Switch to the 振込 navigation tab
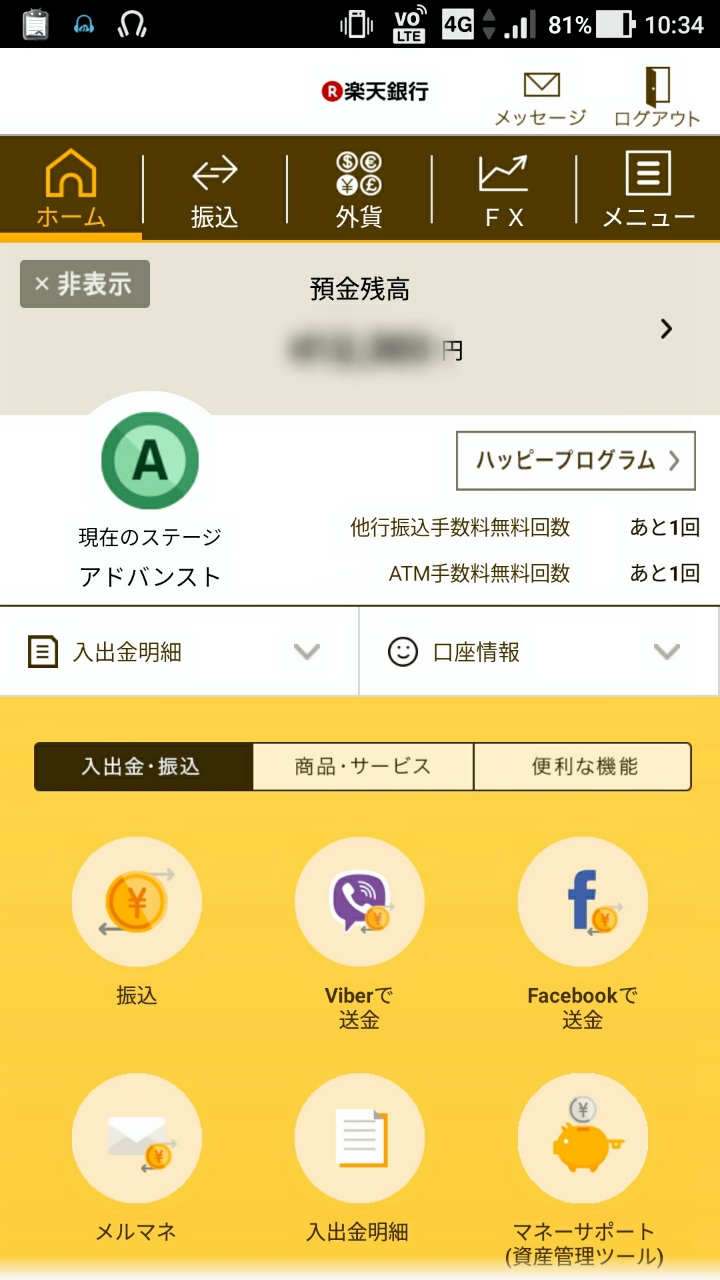 214,190
